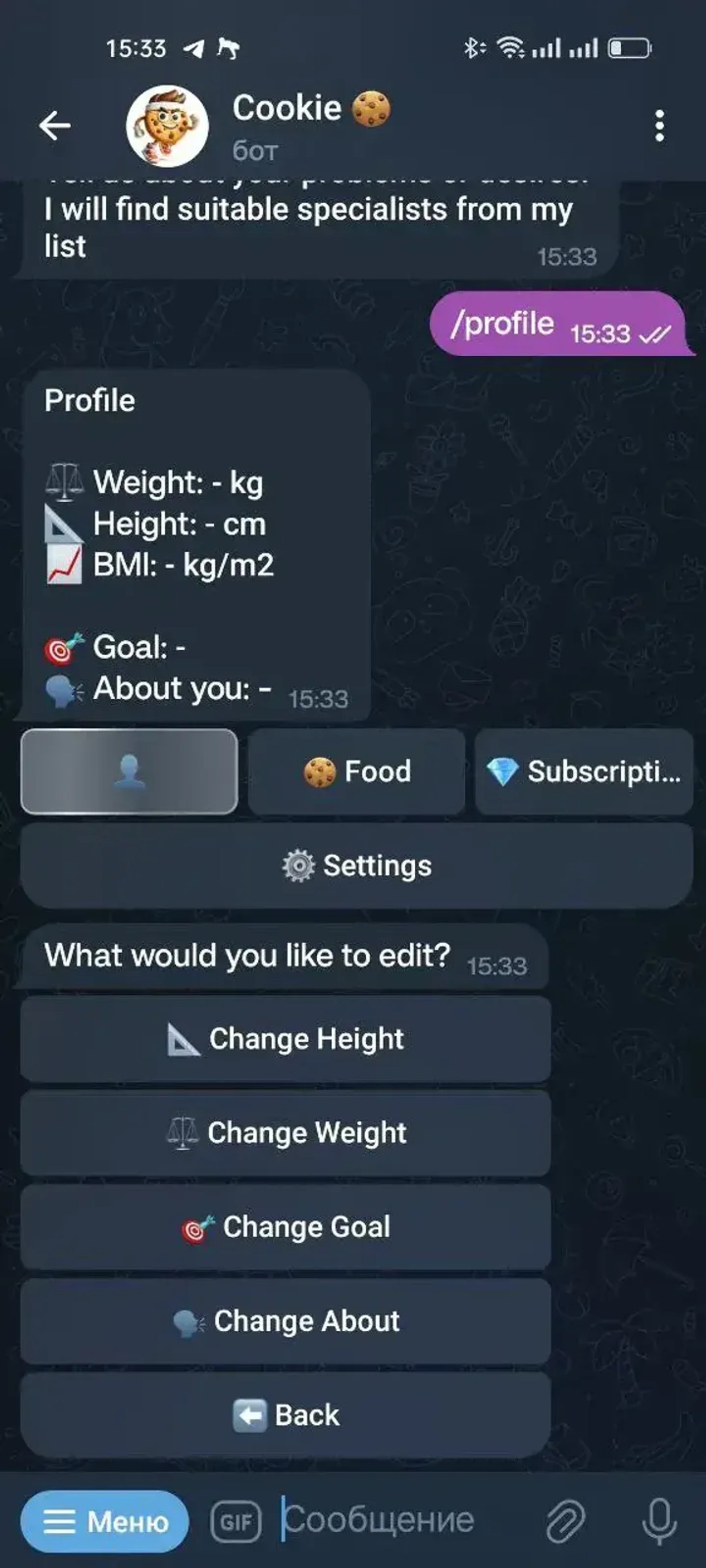The height and width of the screenshot is (1568, 706).
Task: Tap the Cookie bot profile avatar
Action: [165, 125]
